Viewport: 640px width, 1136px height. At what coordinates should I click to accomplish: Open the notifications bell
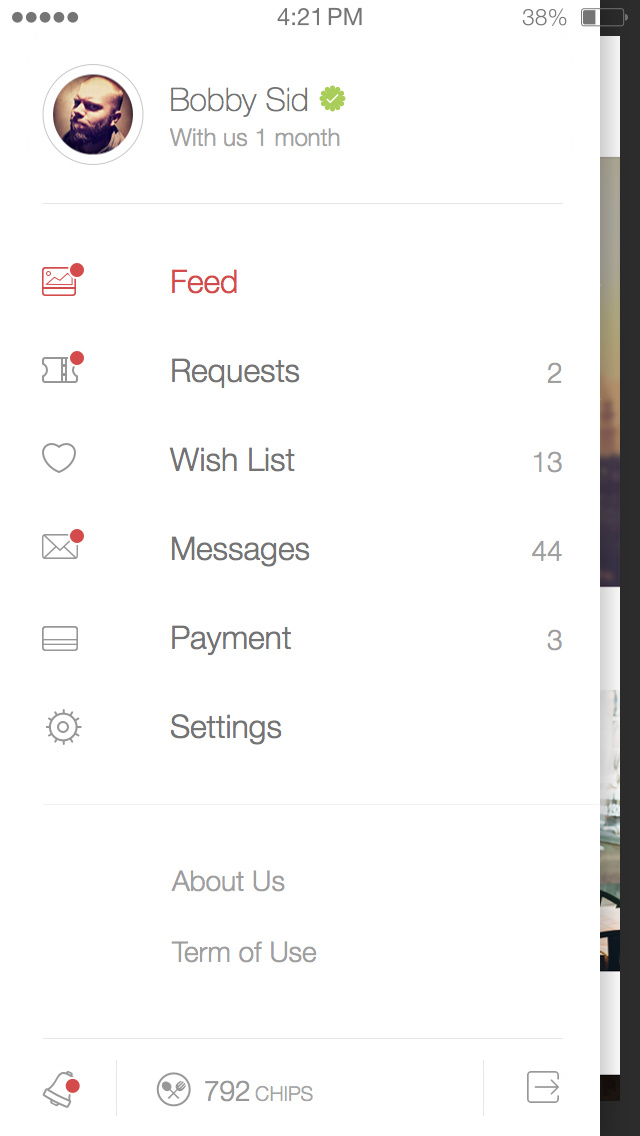(61, 1088)
